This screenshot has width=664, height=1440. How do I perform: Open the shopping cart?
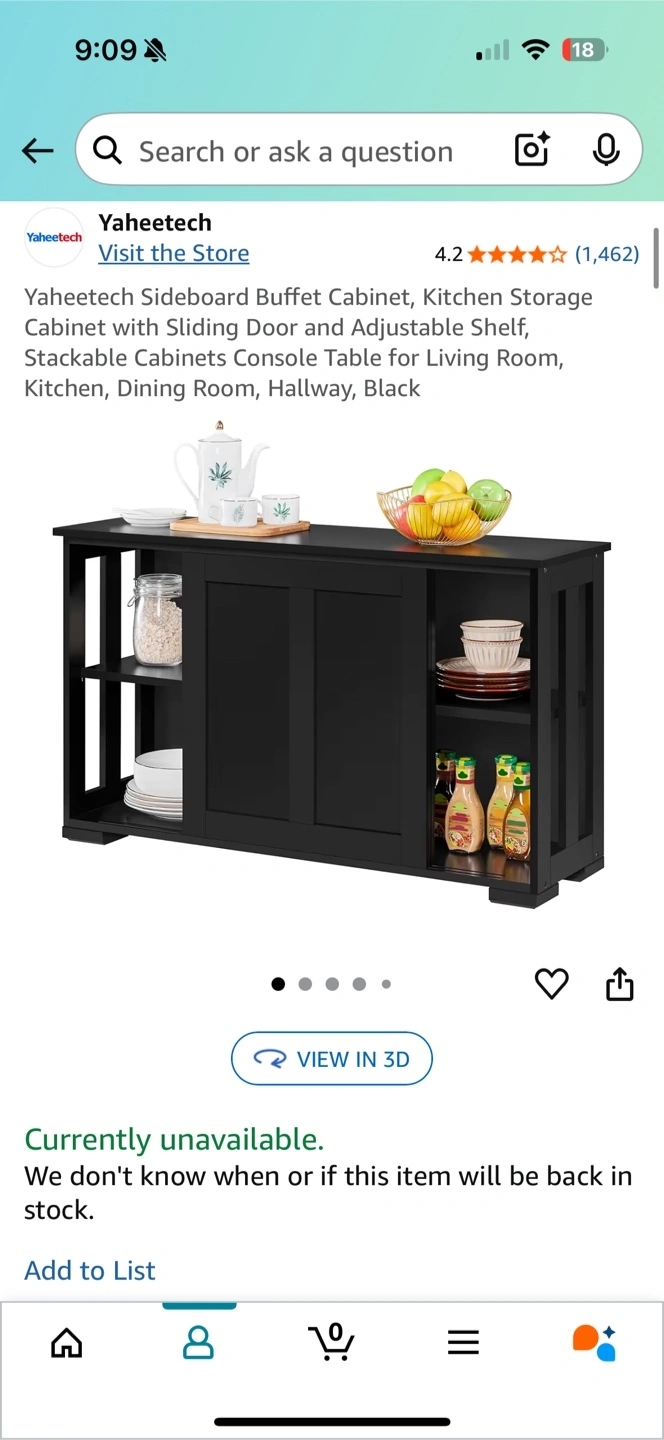pyautogui.click(x=332, y=1342)
